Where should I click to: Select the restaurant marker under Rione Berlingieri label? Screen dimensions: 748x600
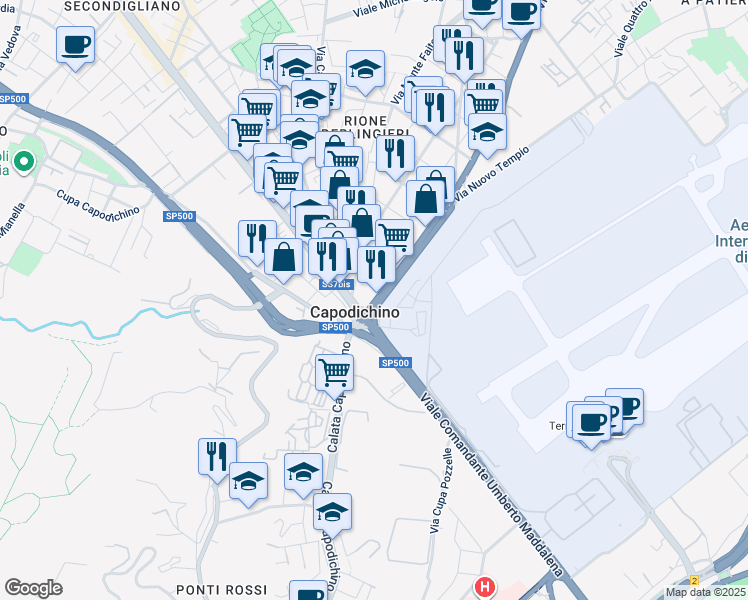coord(395,156)
